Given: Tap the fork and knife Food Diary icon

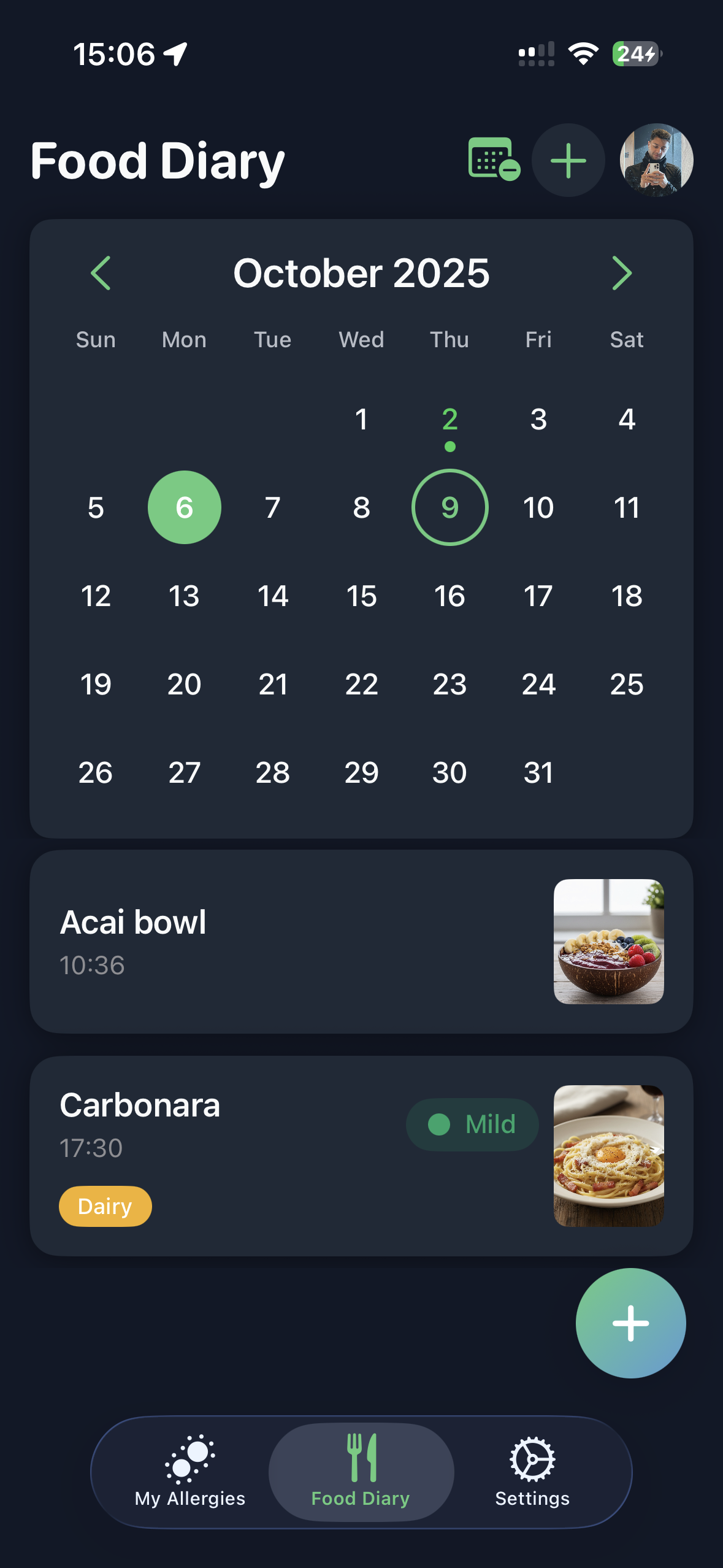Looking at the screenshot, I should (x=361, y=1454).
